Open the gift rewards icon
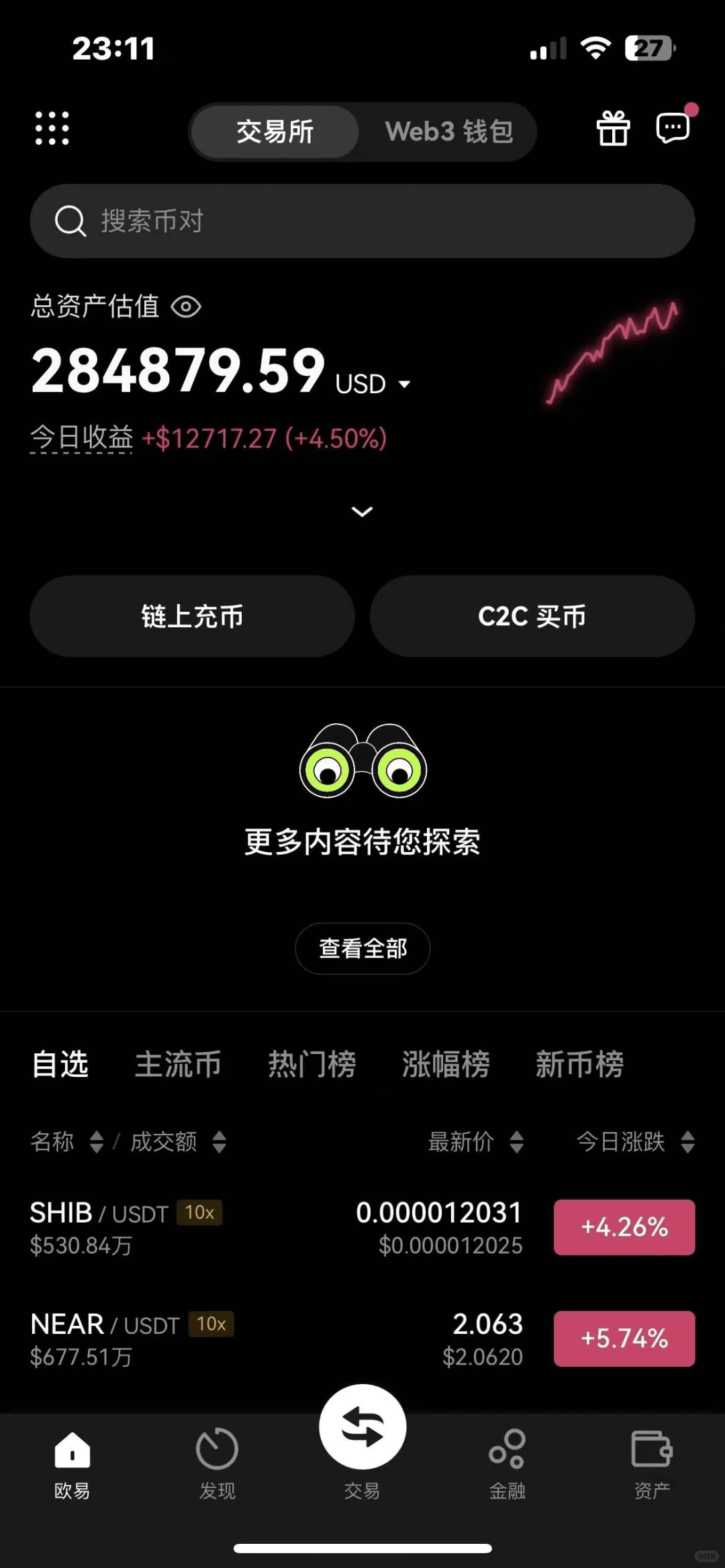 tap(613, 128)
